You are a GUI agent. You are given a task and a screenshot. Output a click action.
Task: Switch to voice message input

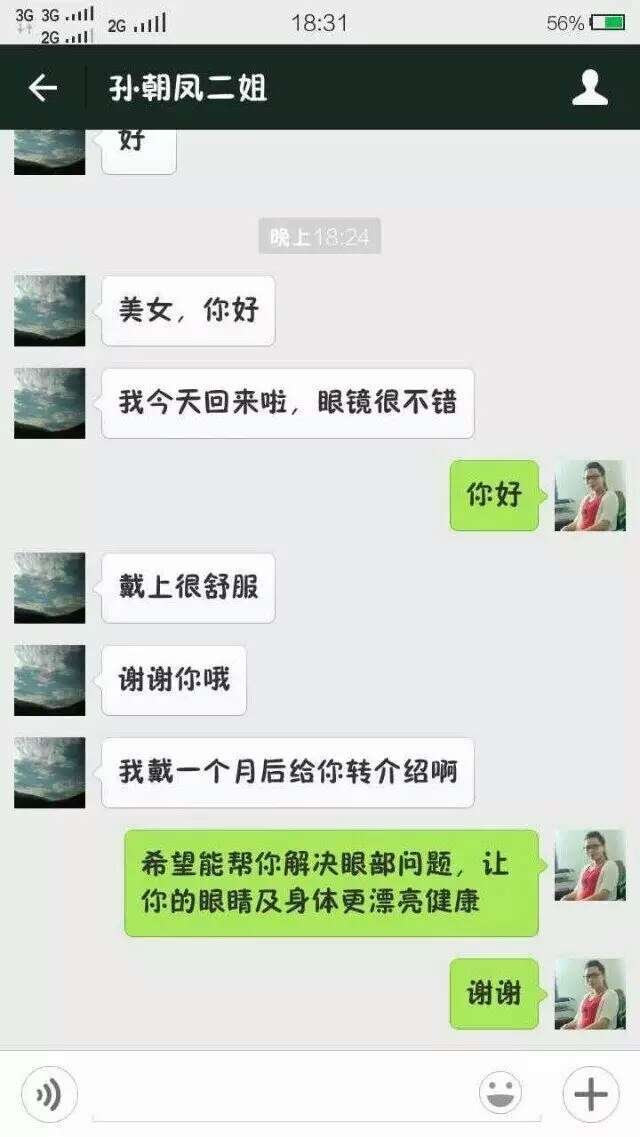click(x=48, y=1094)
